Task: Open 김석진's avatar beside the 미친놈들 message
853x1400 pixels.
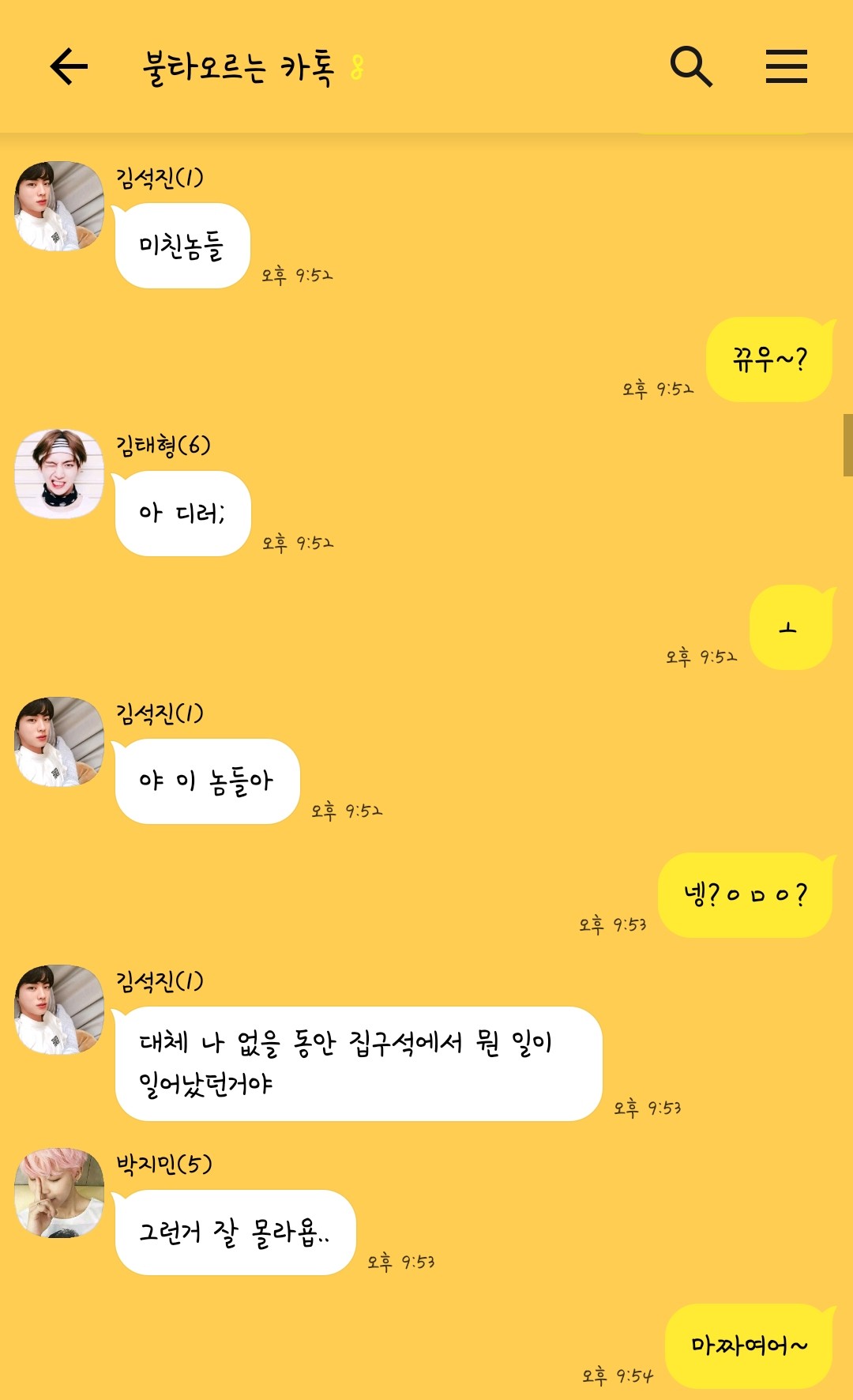Action: pyautogui.click(x=59, y=206)
